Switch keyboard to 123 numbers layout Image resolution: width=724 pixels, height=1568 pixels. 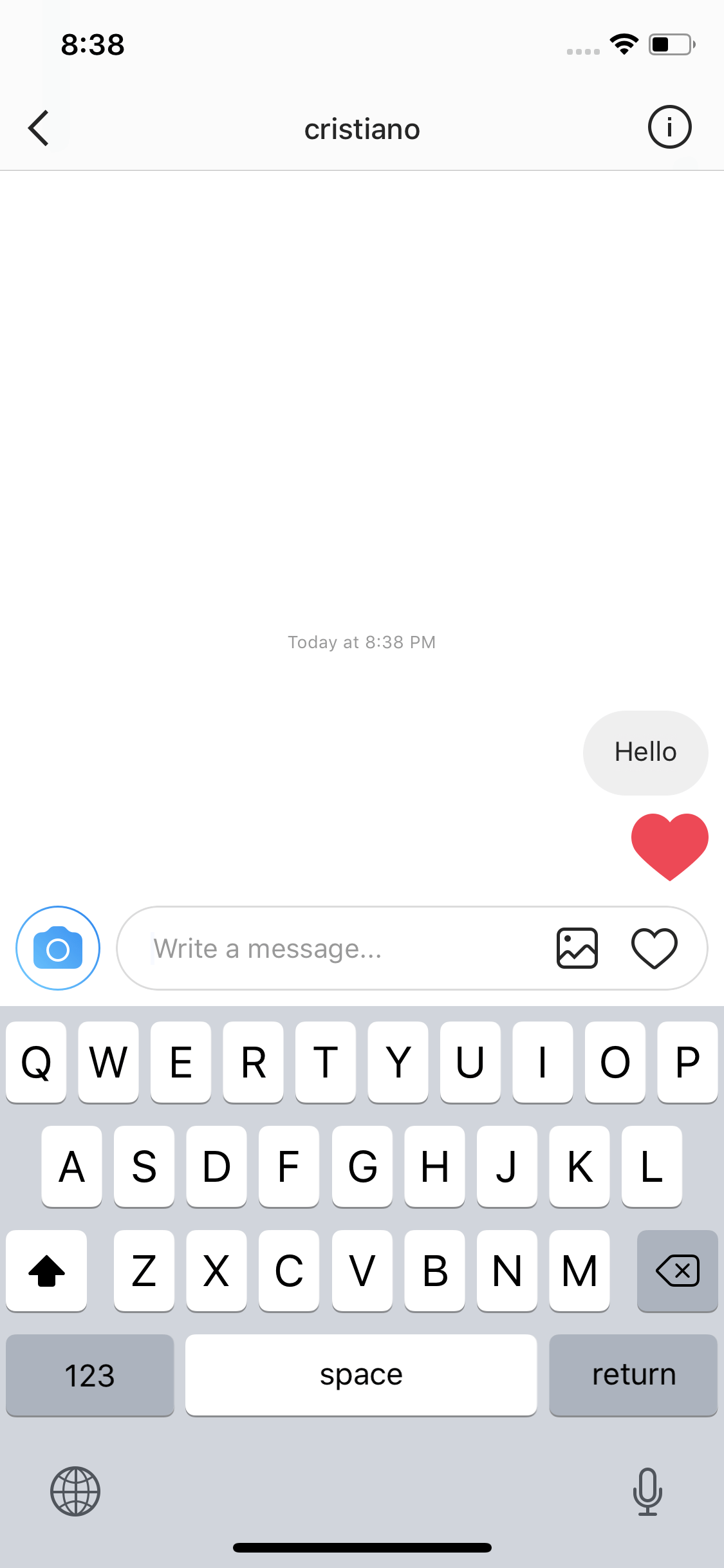(90, 1375)
